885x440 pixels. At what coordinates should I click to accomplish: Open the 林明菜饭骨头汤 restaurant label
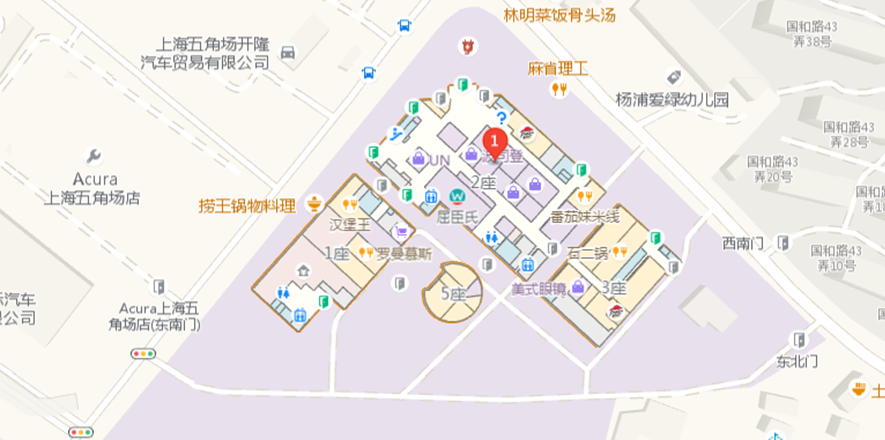(x=560, y=15)
